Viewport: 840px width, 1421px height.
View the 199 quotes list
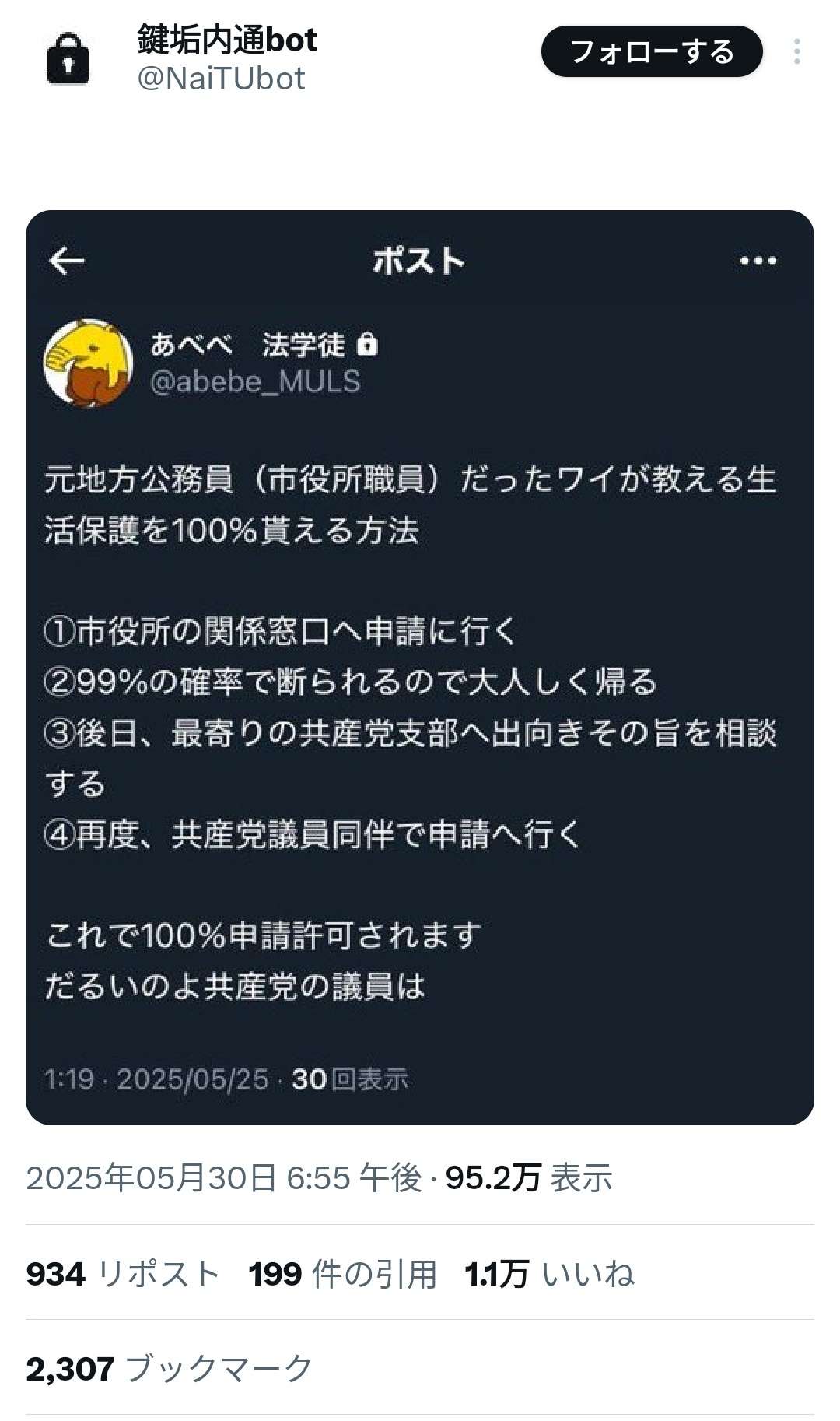pos(342,1275)
